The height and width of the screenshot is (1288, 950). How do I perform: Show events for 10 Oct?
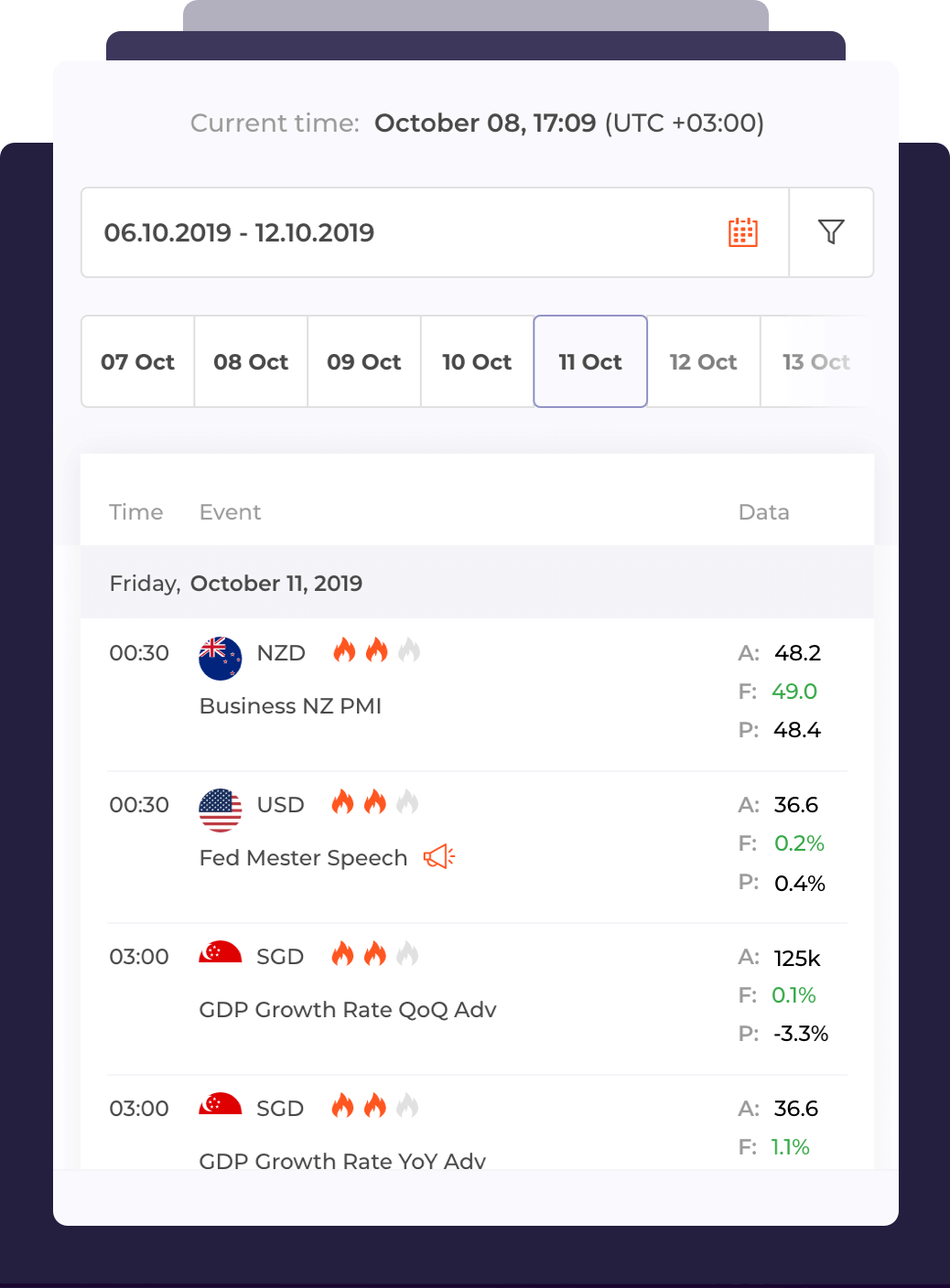click(477, 362)
